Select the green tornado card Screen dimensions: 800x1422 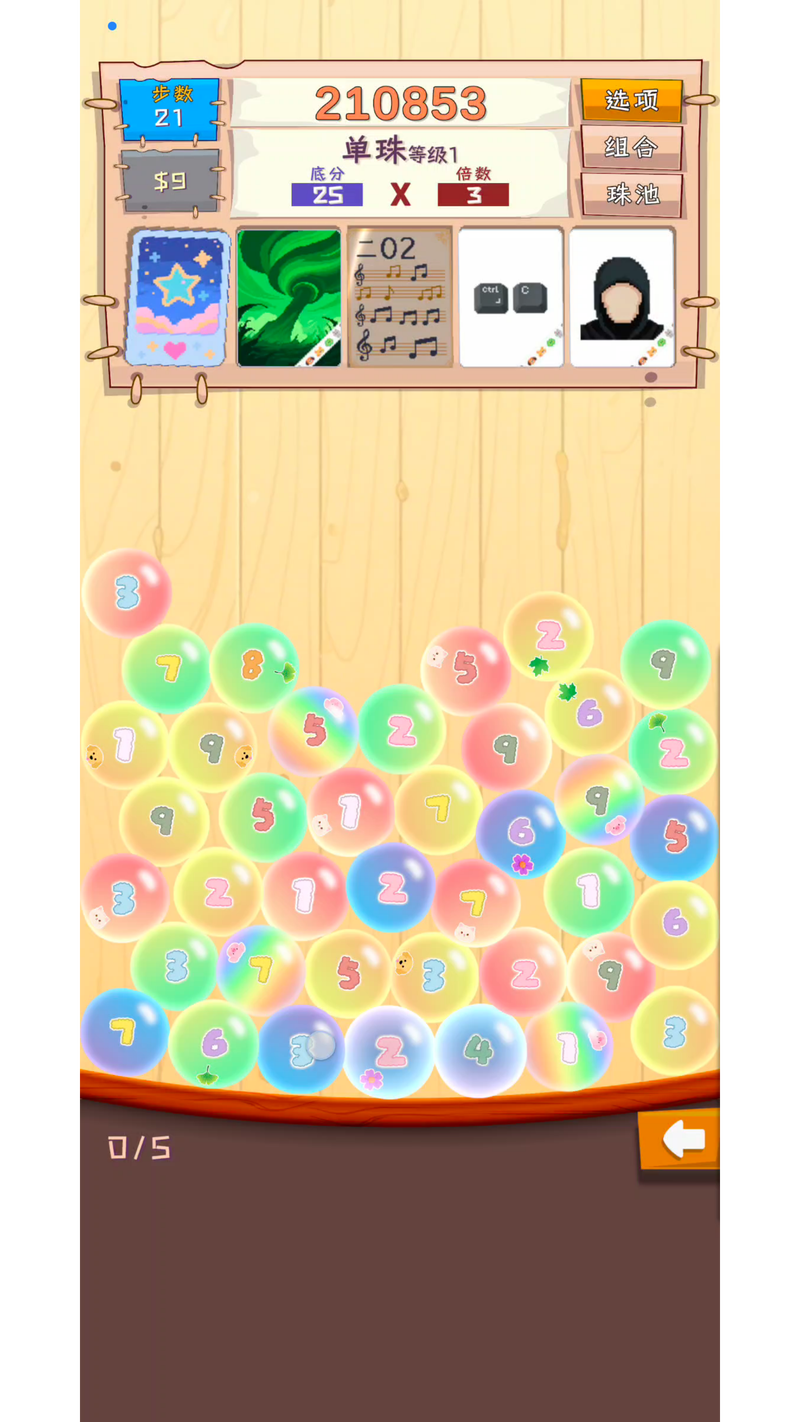289,297
